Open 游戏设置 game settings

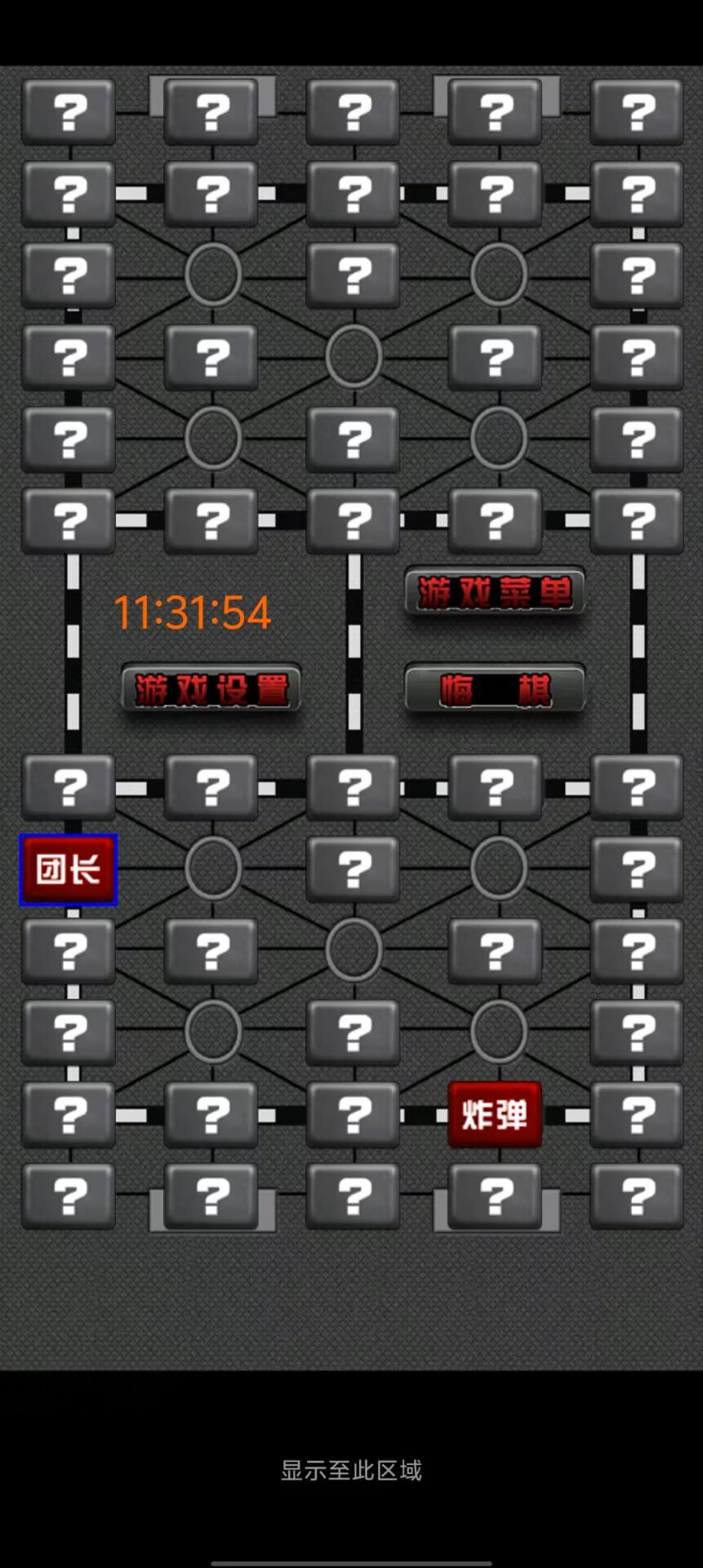click(x=211, y=689)
